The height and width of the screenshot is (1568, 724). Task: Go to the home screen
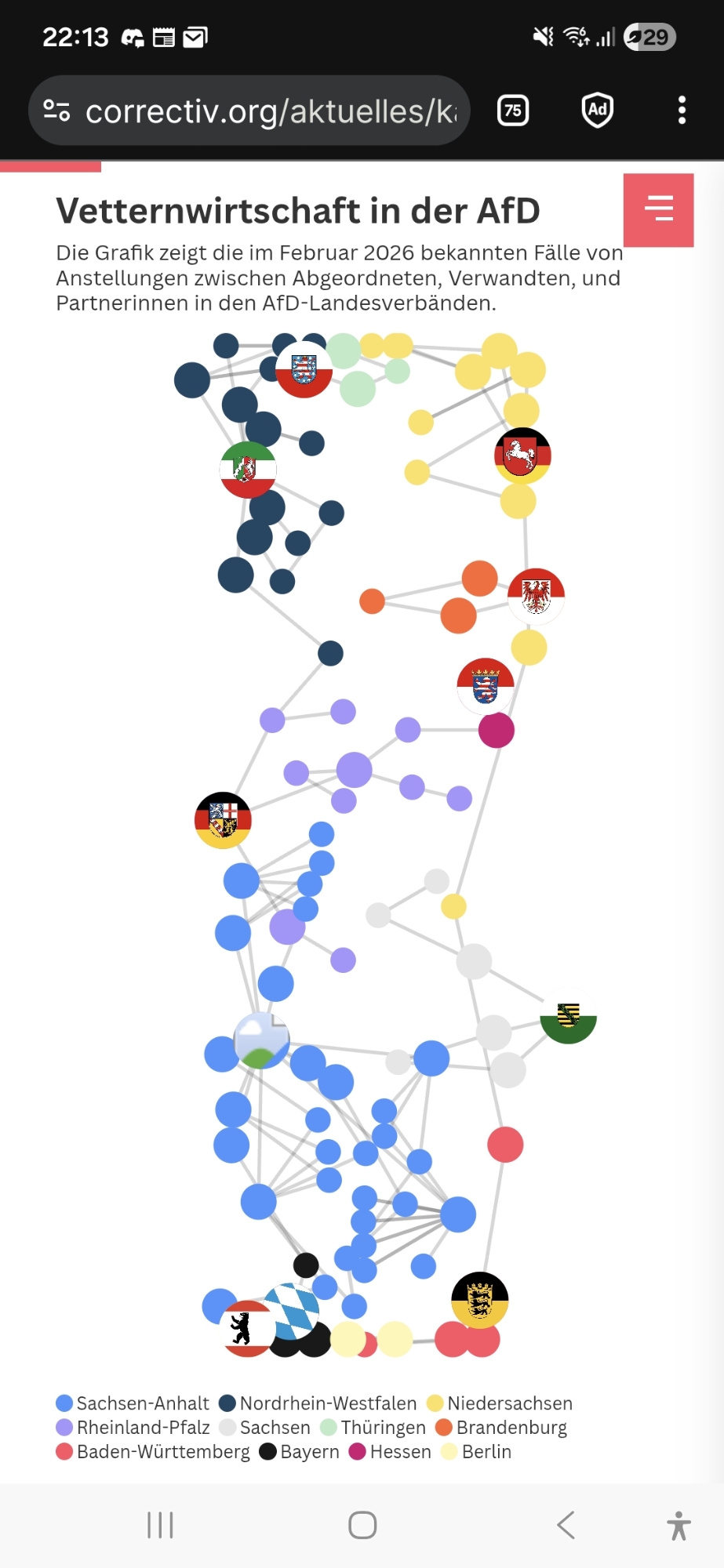[362, 1525]
